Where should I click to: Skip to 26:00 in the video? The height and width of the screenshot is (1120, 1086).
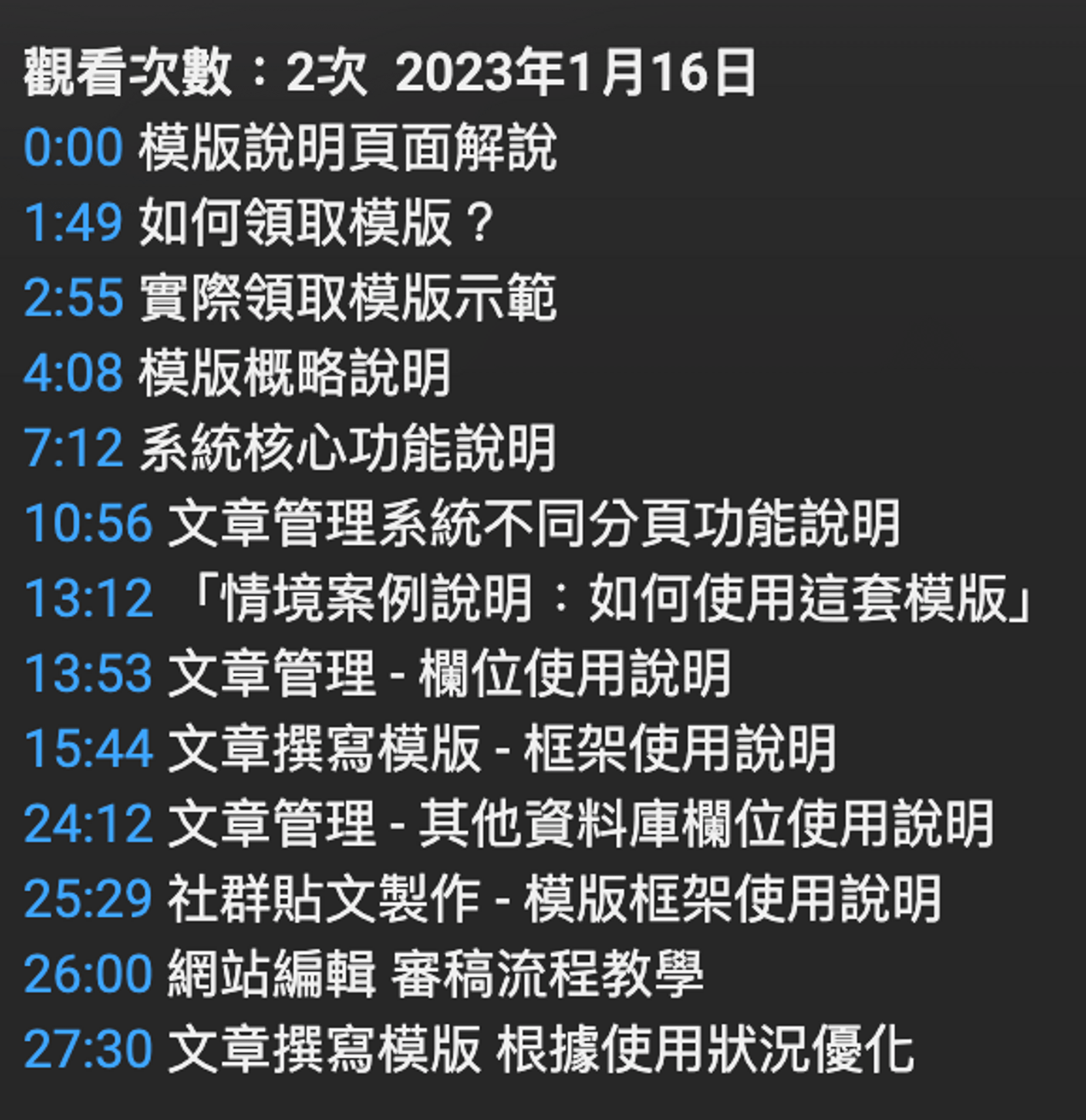click(88, 974)
